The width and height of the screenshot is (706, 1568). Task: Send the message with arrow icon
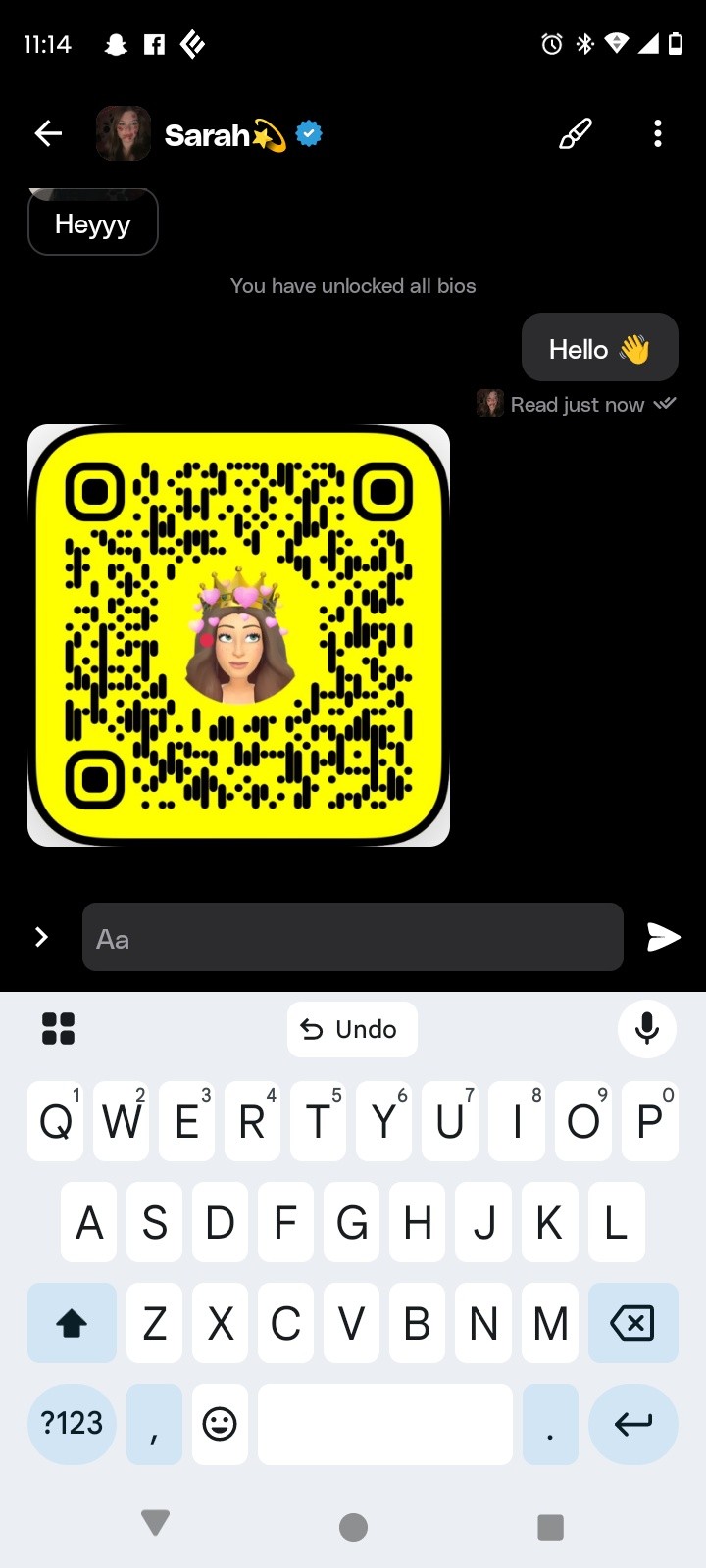tap(664, 938)
